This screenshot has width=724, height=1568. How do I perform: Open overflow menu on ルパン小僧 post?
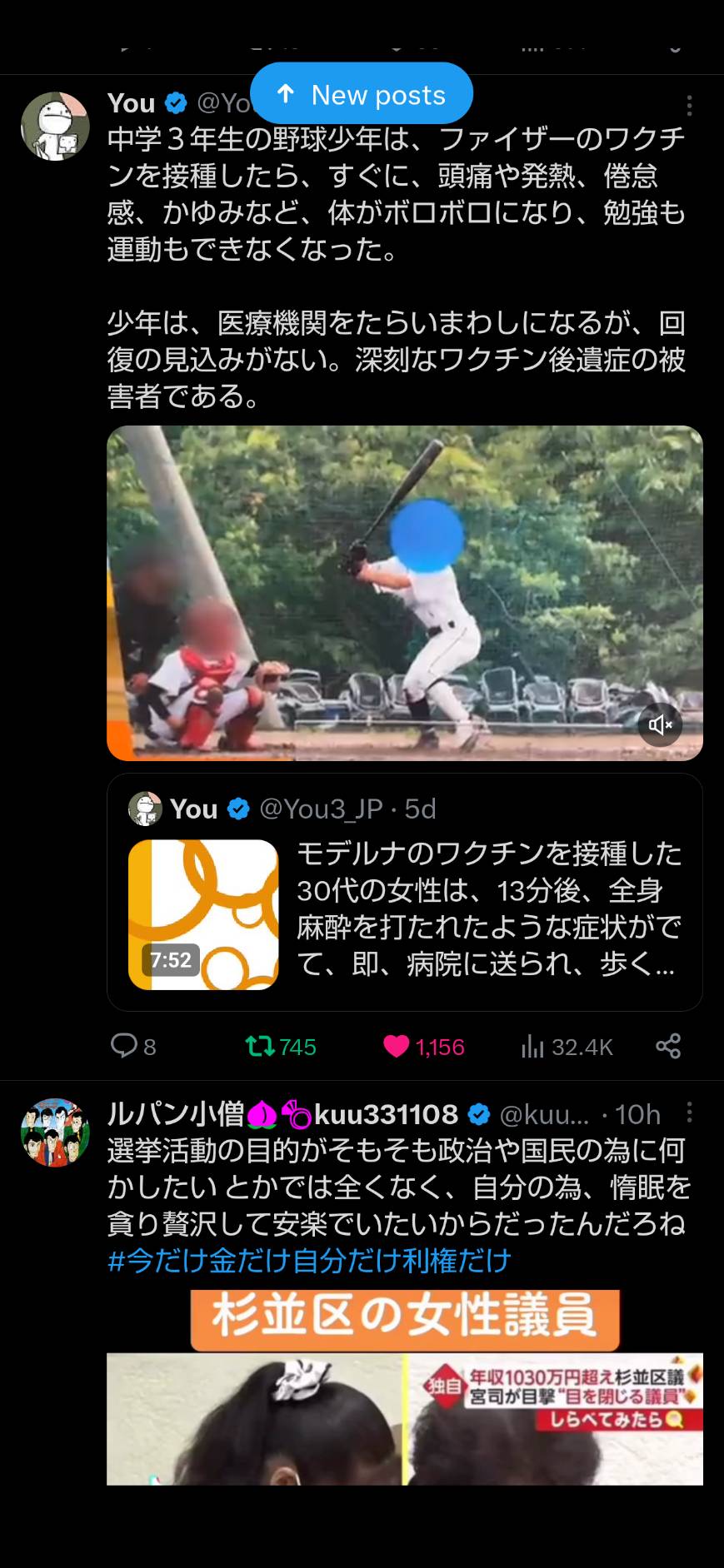click(x=689, y=1113)
